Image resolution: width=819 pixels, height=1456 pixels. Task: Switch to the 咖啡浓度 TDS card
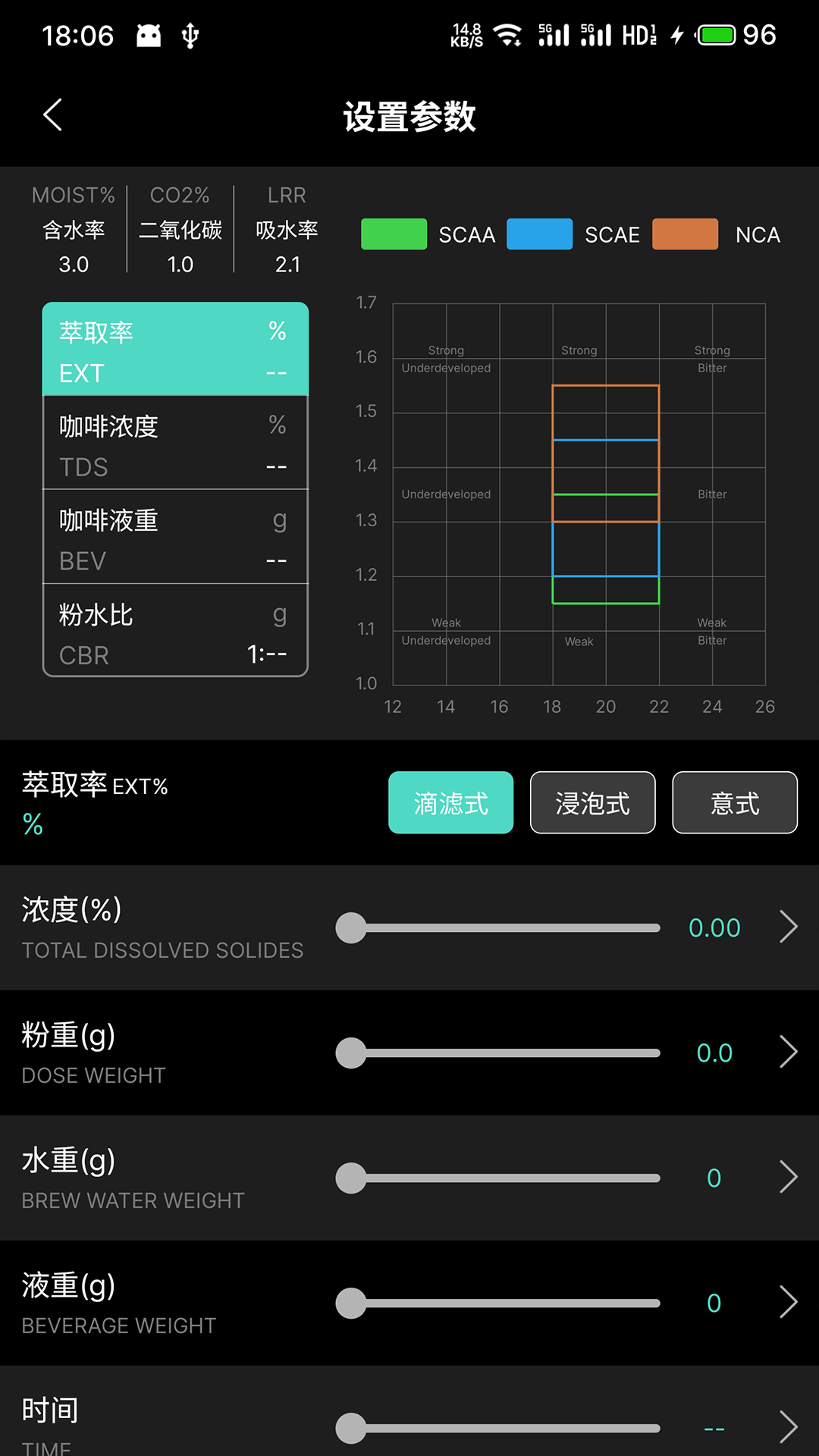(175, 443)
